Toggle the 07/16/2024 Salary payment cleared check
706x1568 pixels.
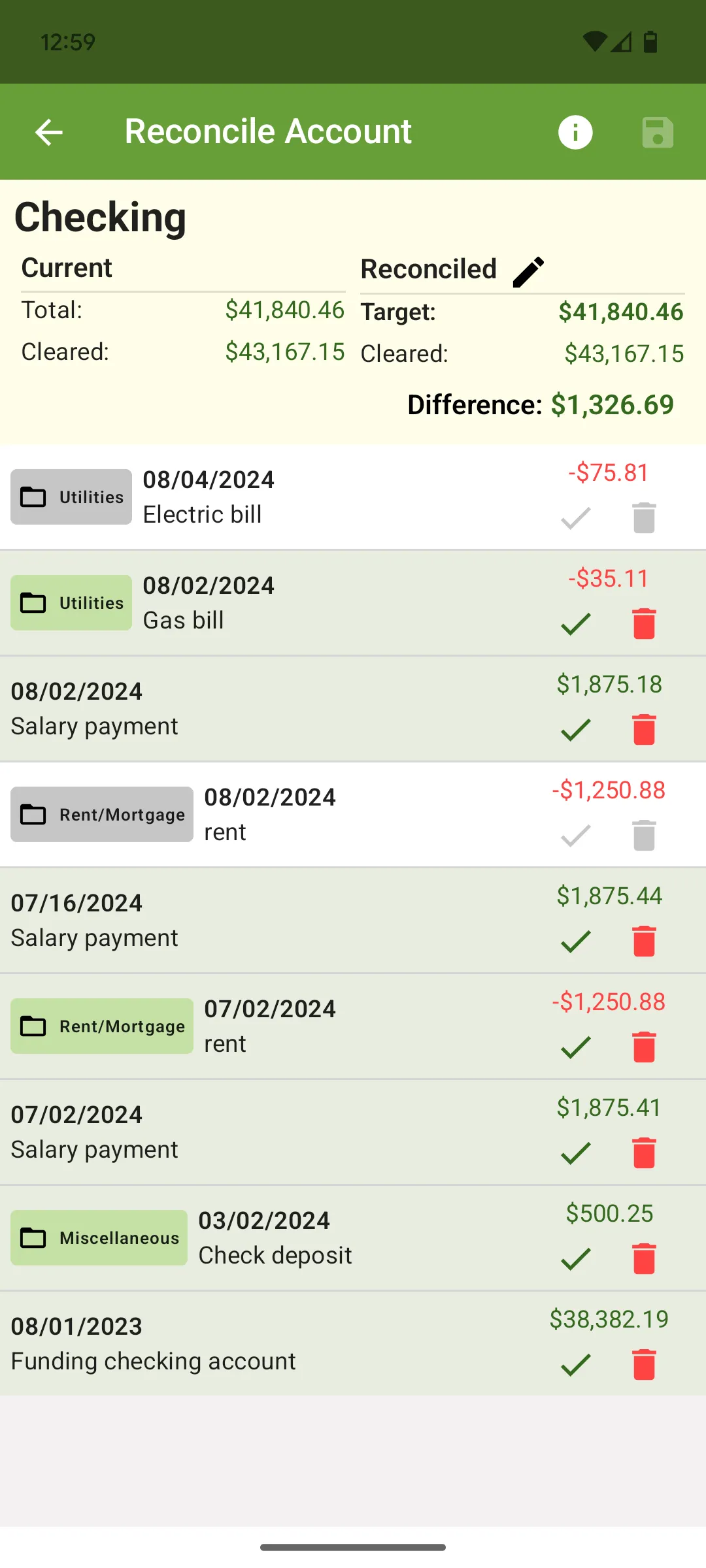tap(575, 941)
